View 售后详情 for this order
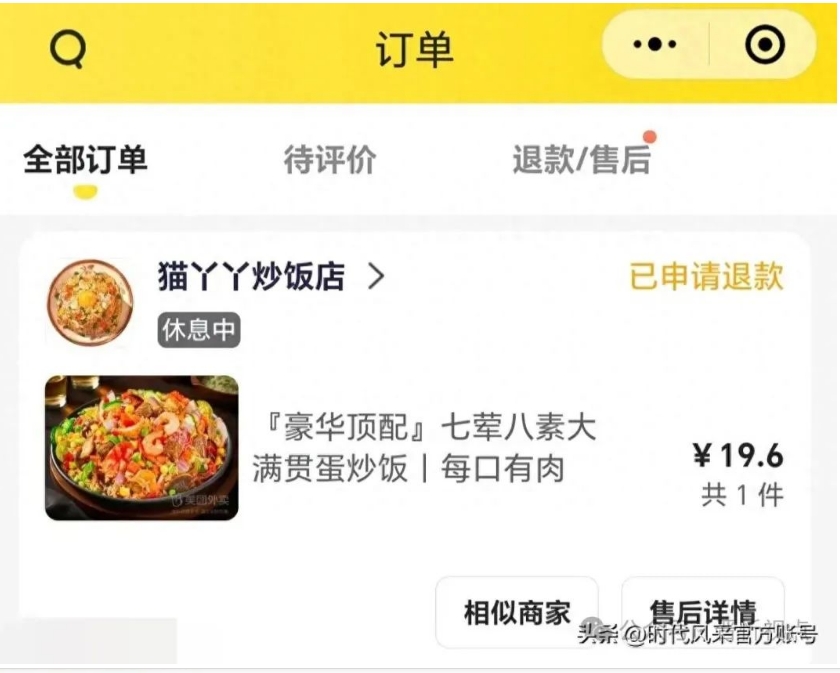Viewport: 840px width, 673px height. (703, 610)
